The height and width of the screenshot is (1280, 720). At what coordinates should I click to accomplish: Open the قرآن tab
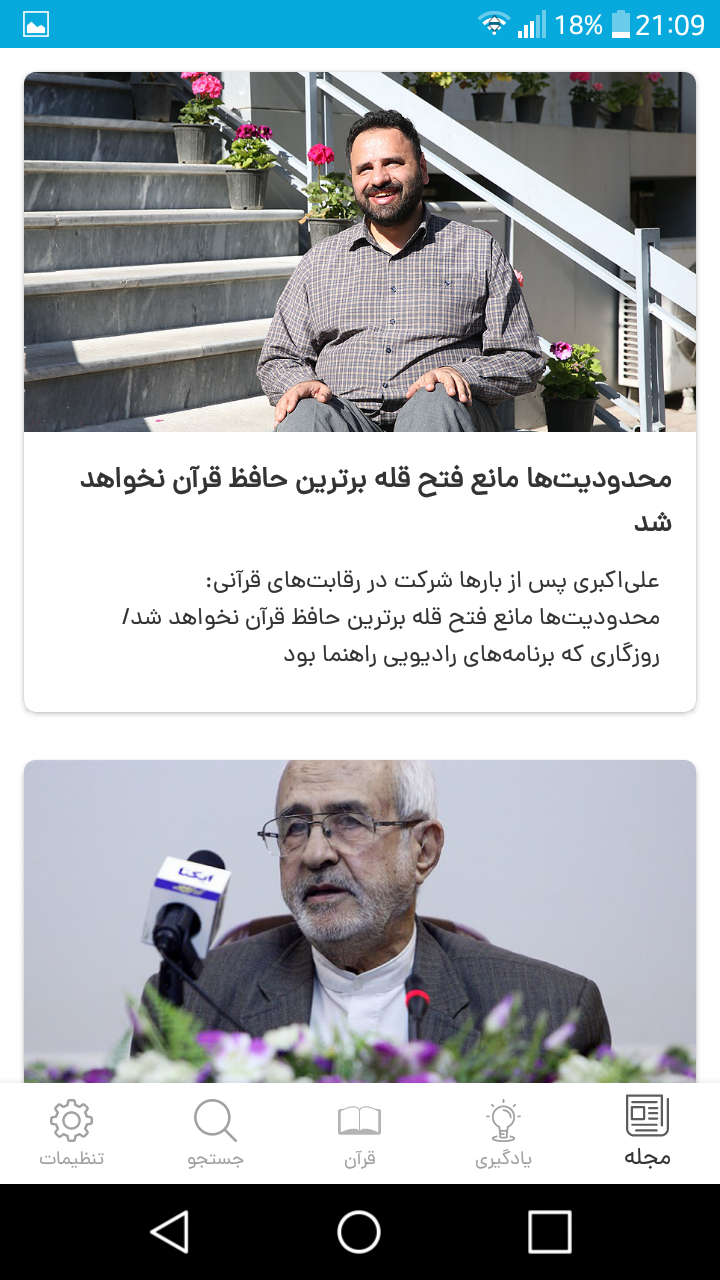point(359,1132)
